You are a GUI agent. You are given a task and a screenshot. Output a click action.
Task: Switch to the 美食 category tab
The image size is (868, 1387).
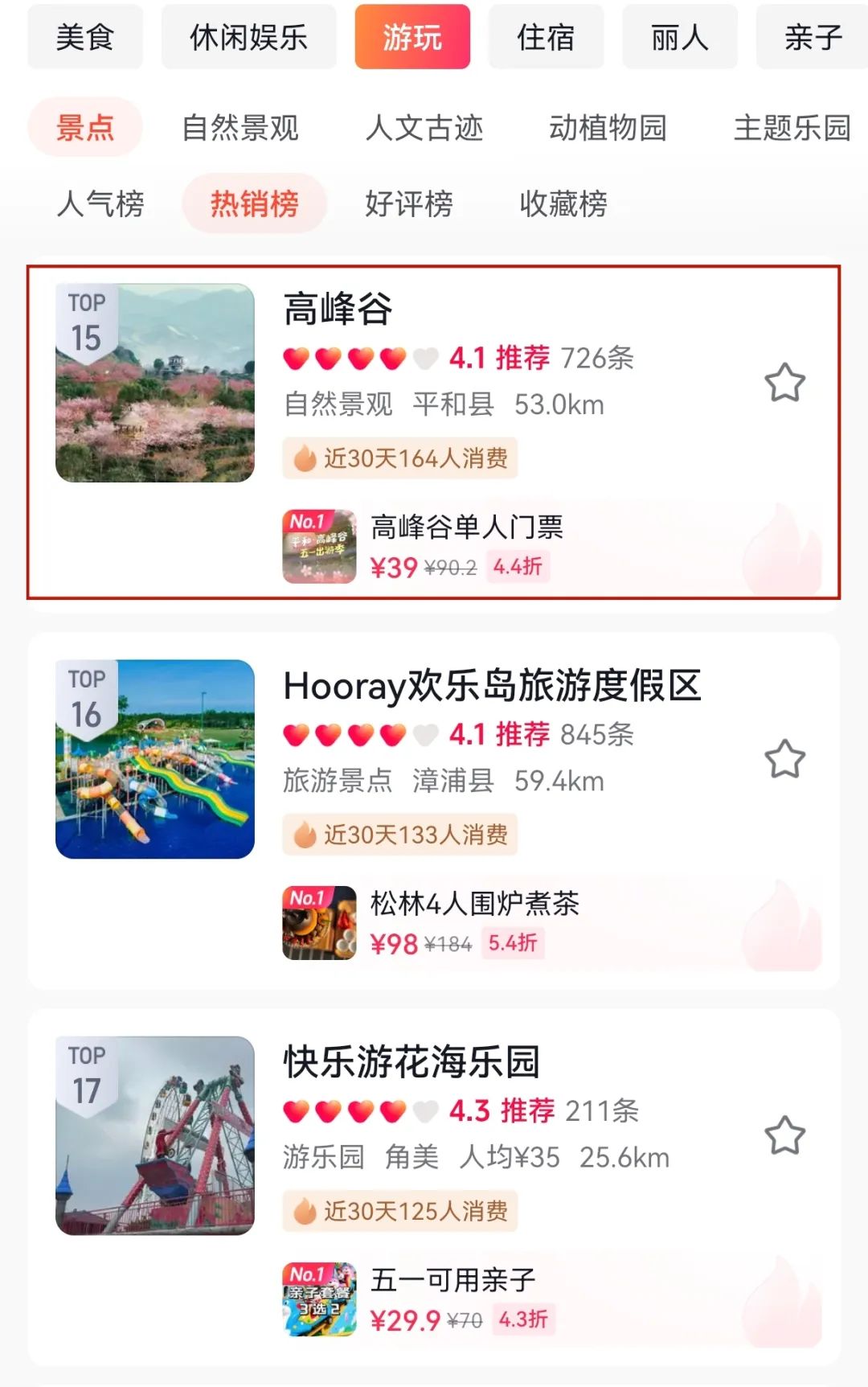pos(84,37)
